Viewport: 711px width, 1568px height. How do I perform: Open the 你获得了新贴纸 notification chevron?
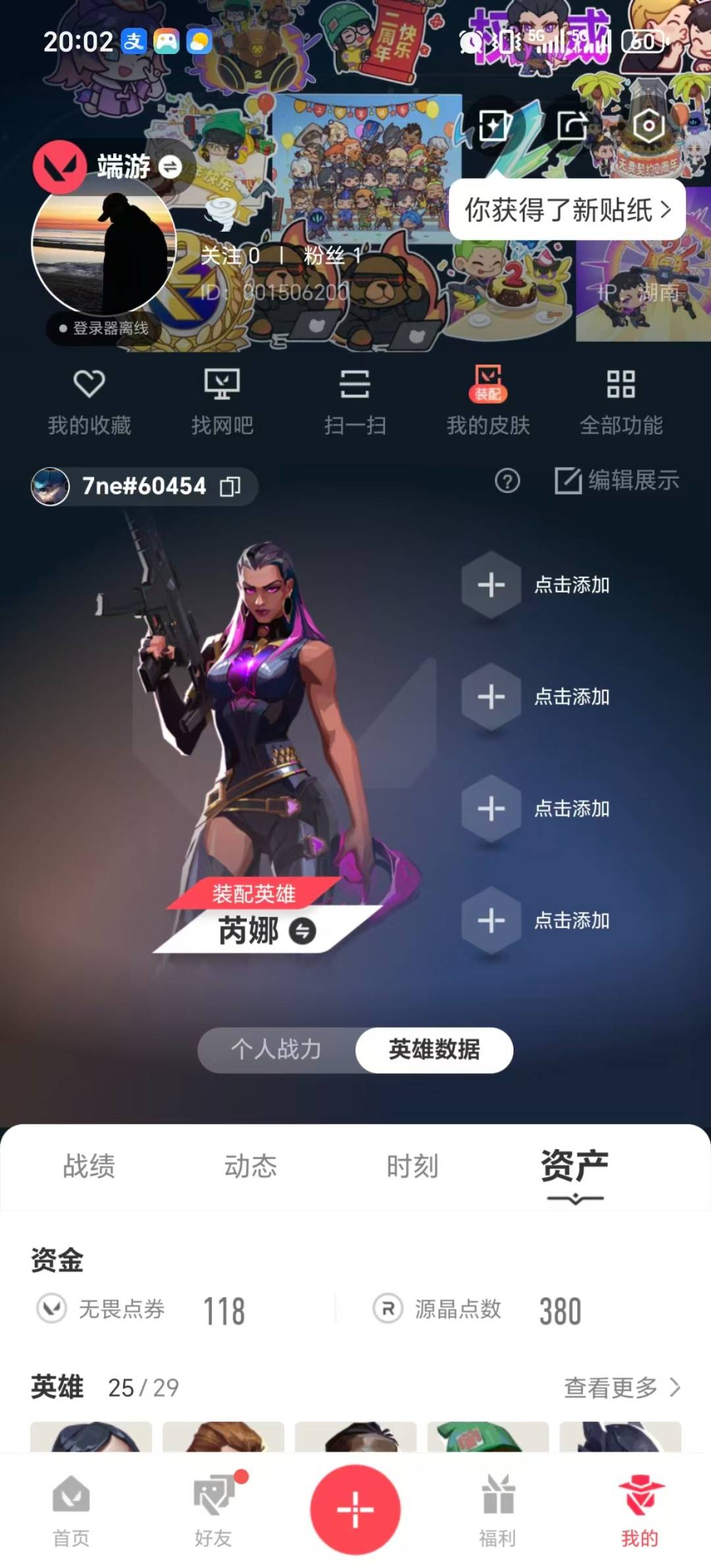(666, 209)
